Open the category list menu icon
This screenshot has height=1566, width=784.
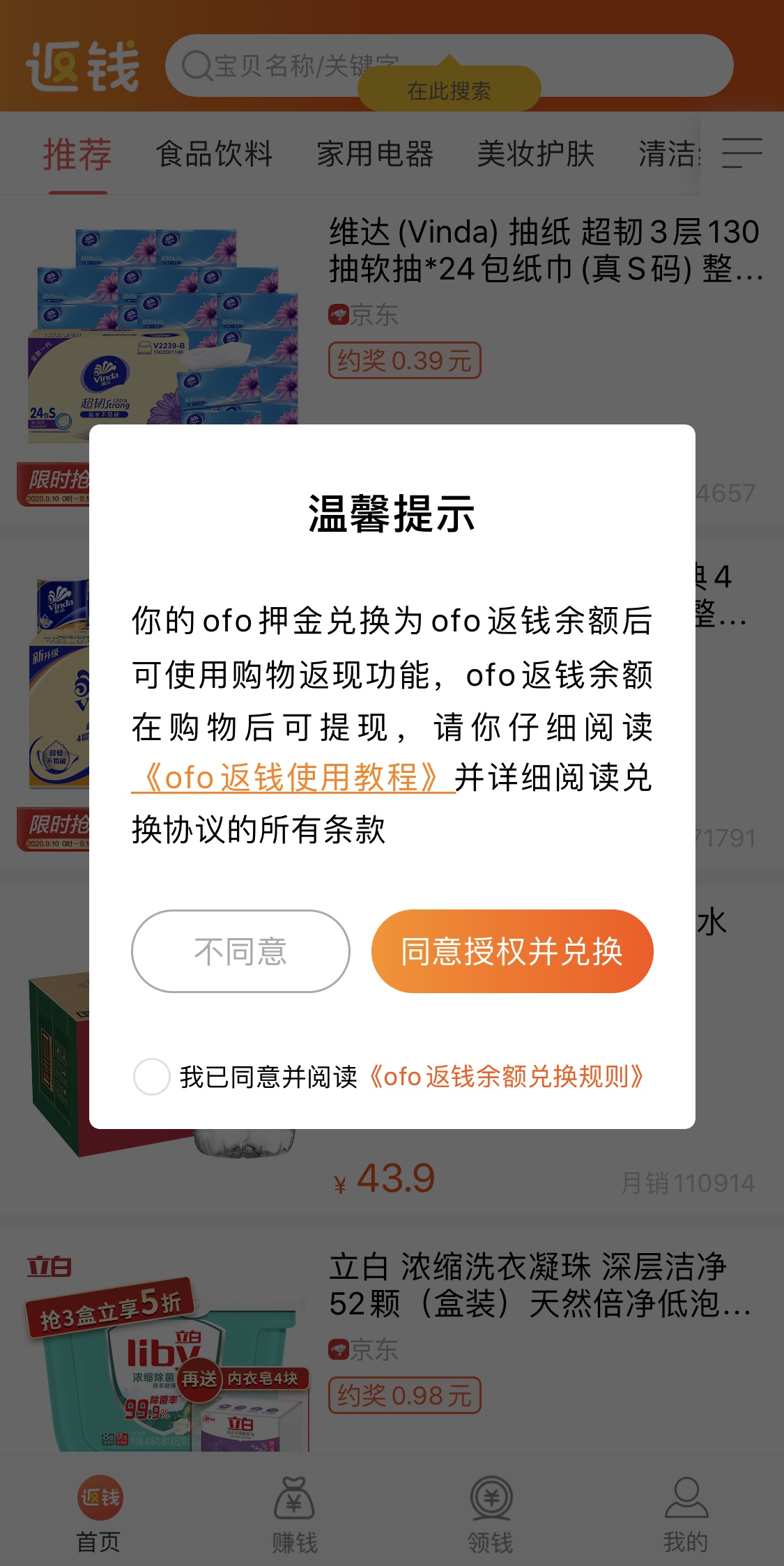tap(741, 153)
